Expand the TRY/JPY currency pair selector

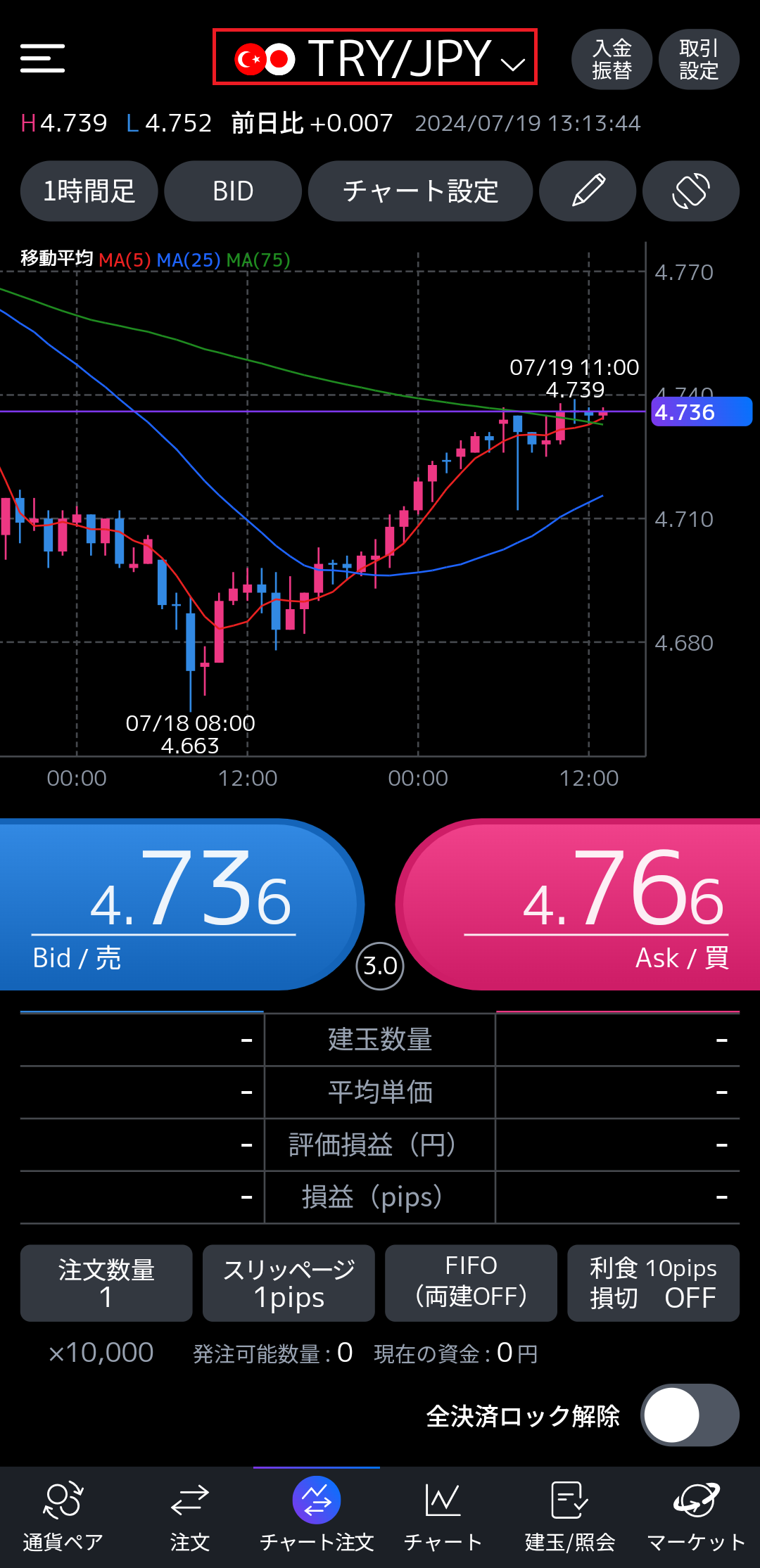tap(375, 58)
